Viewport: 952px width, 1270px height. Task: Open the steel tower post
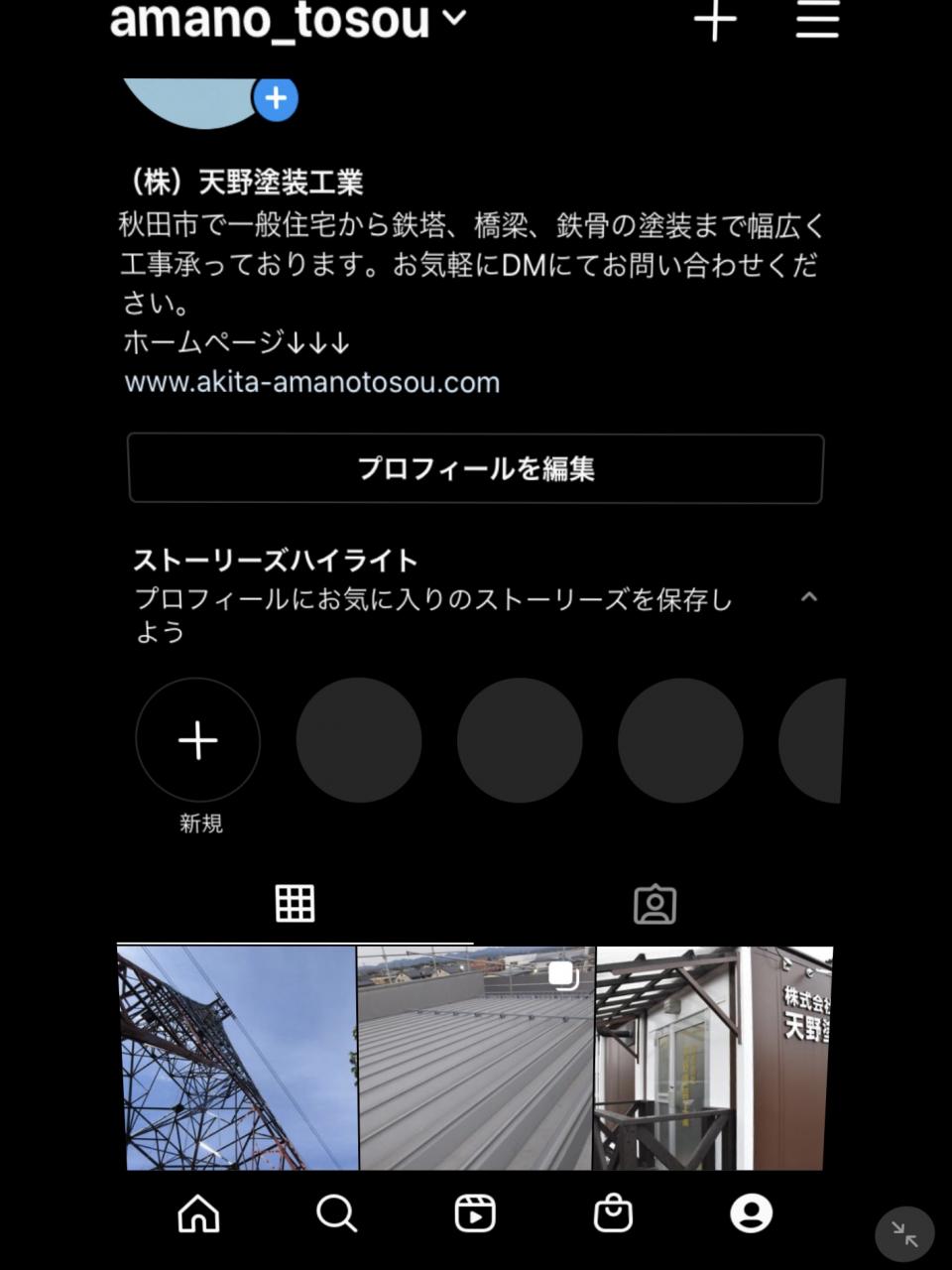(x=237, y=1058)
